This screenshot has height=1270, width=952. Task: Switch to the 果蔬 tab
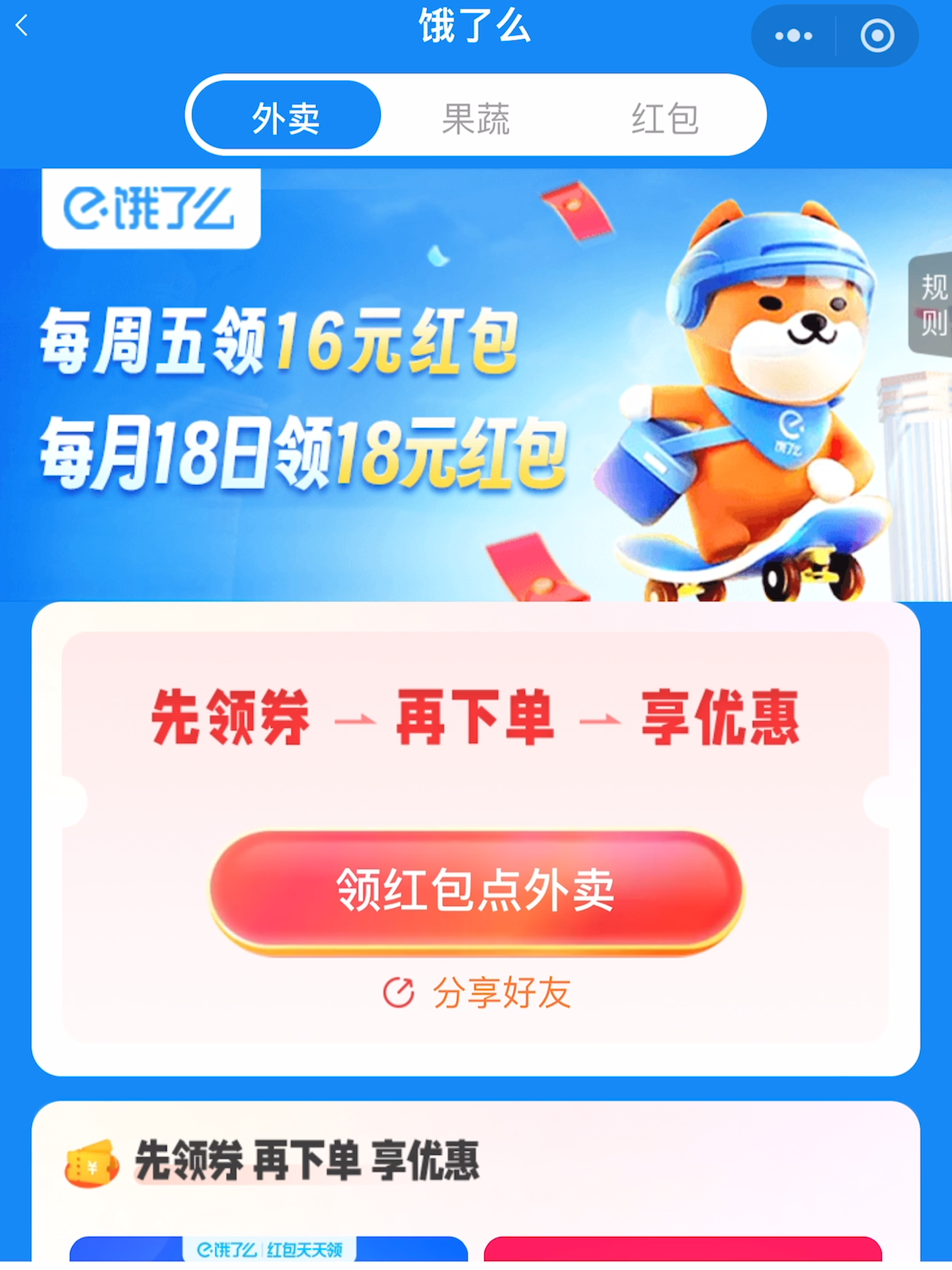475,118
